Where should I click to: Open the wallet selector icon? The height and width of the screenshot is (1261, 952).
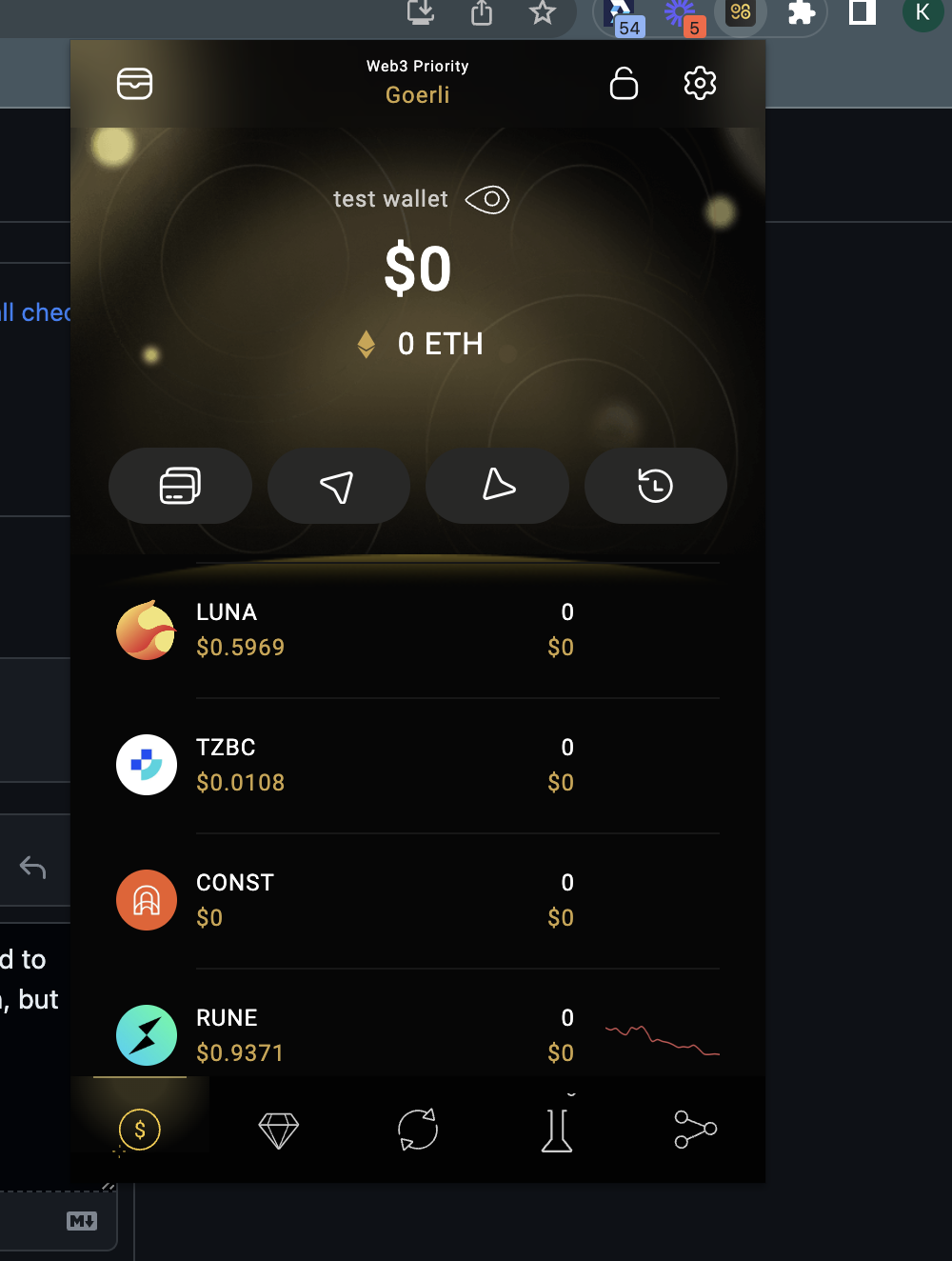point(134,84)
